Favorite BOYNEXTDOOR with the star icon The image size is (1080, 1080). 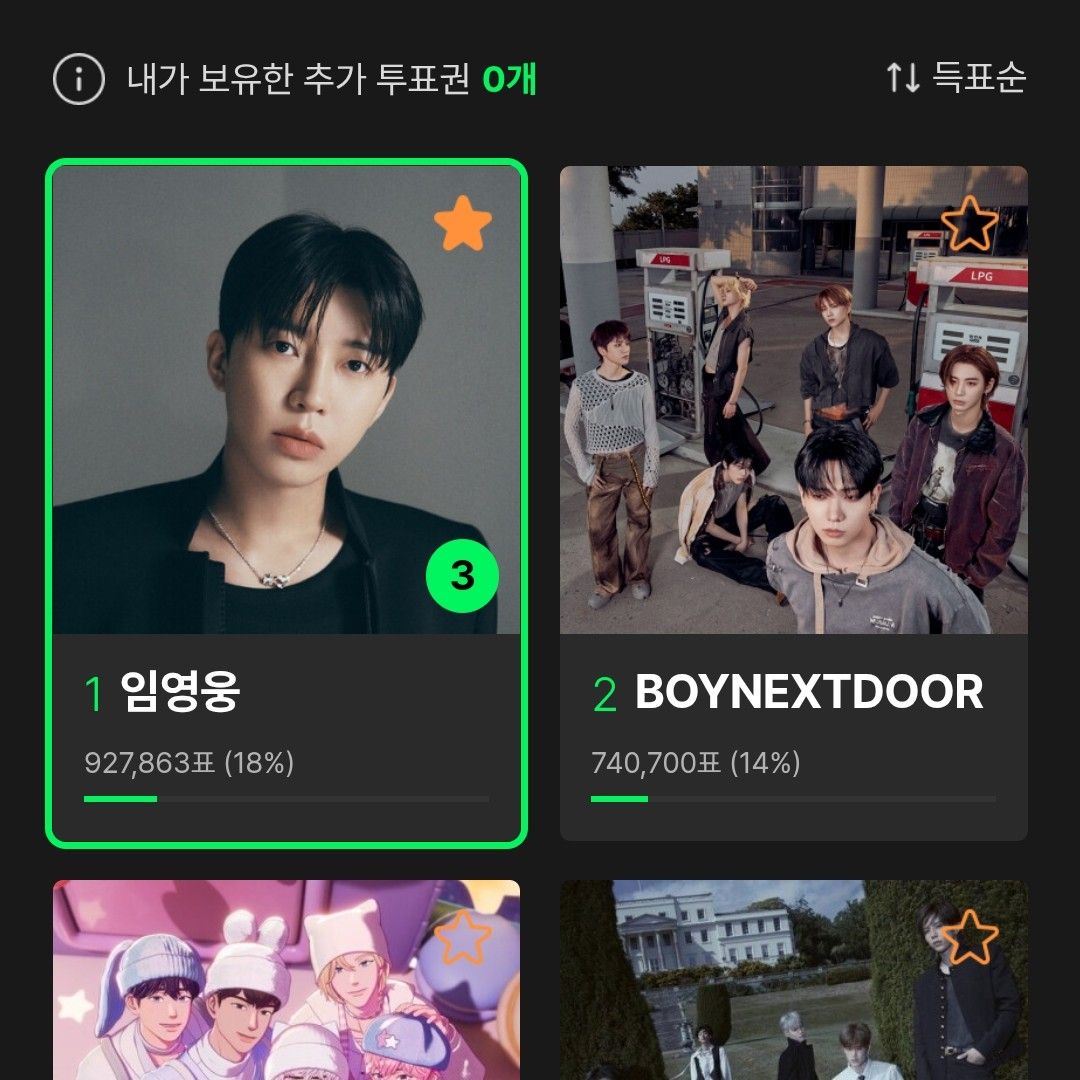tap(969, 224)
